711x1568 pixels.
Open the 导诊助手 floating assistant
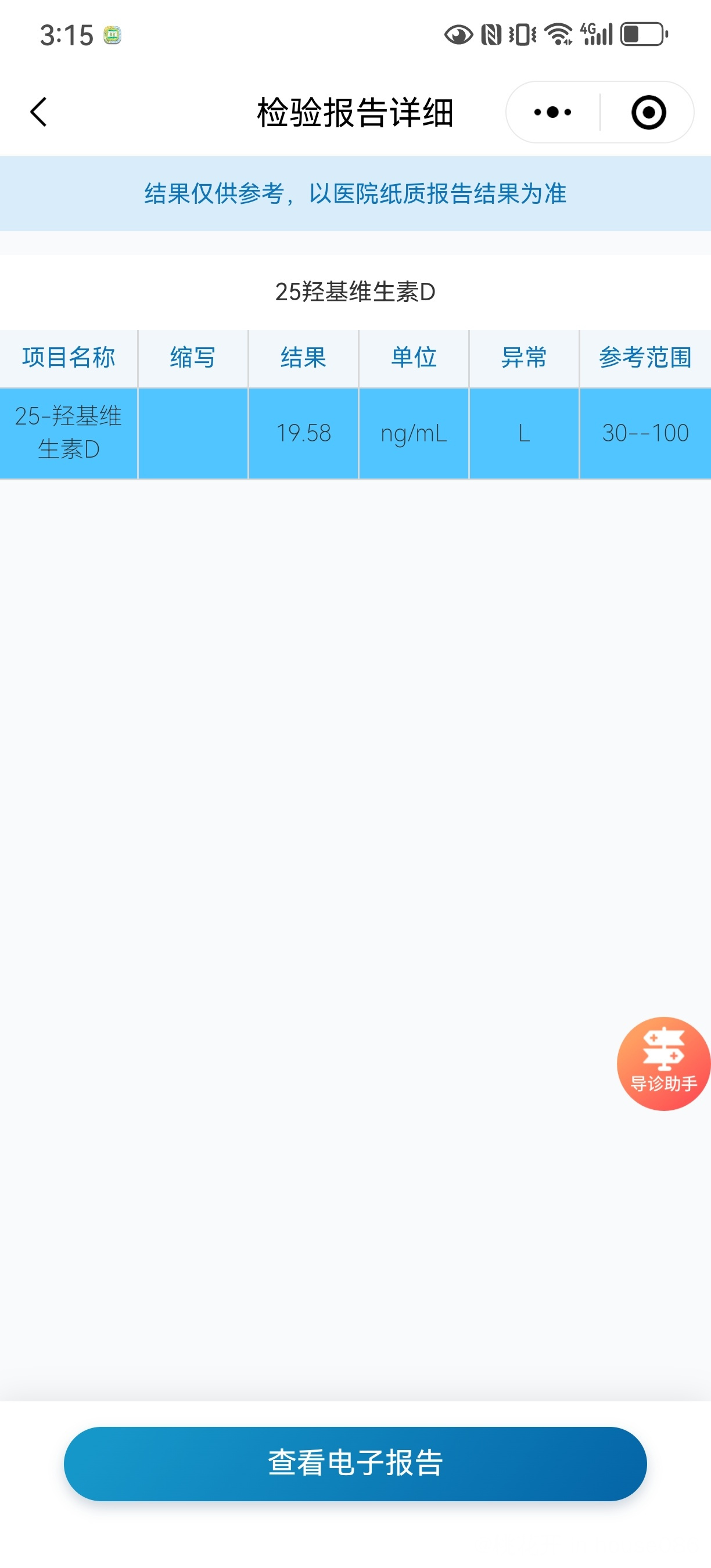pyautogui.click(x=663, y=1063)
